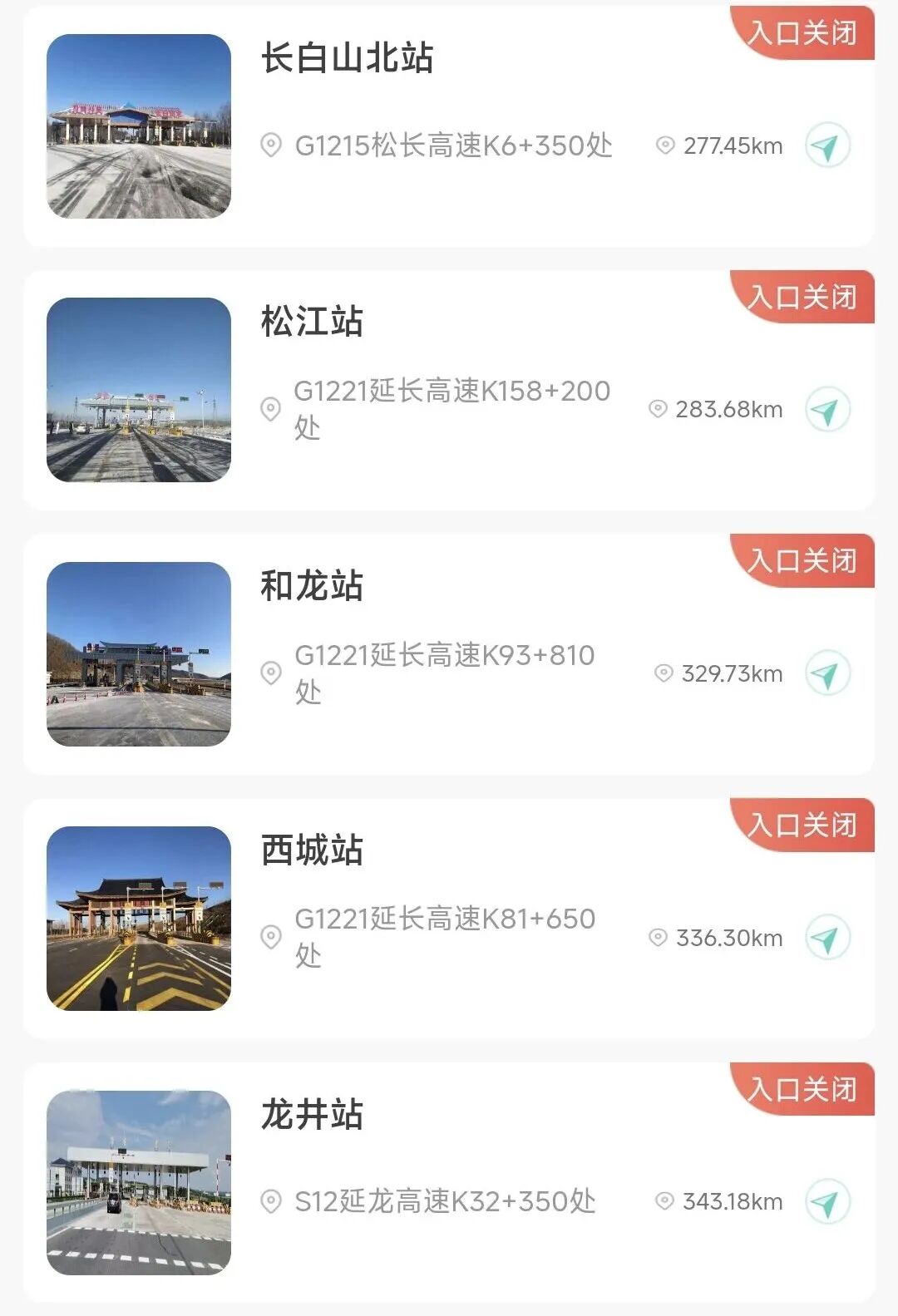The height and width of the screenshot is (1316, 898).
Task: Navigate to 龙井站 toll station
Action: tap(827, 1201)
